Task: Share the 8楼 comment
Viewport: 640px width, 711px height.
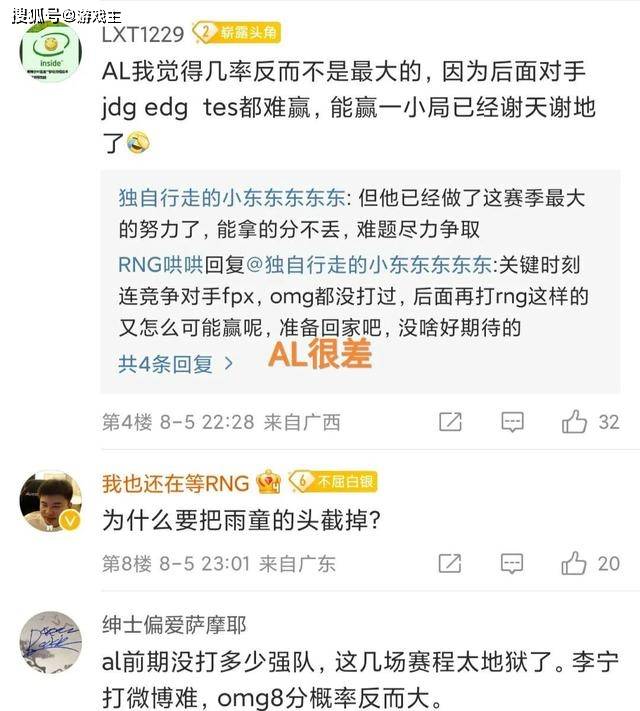Action: click(x=451, y=564)
